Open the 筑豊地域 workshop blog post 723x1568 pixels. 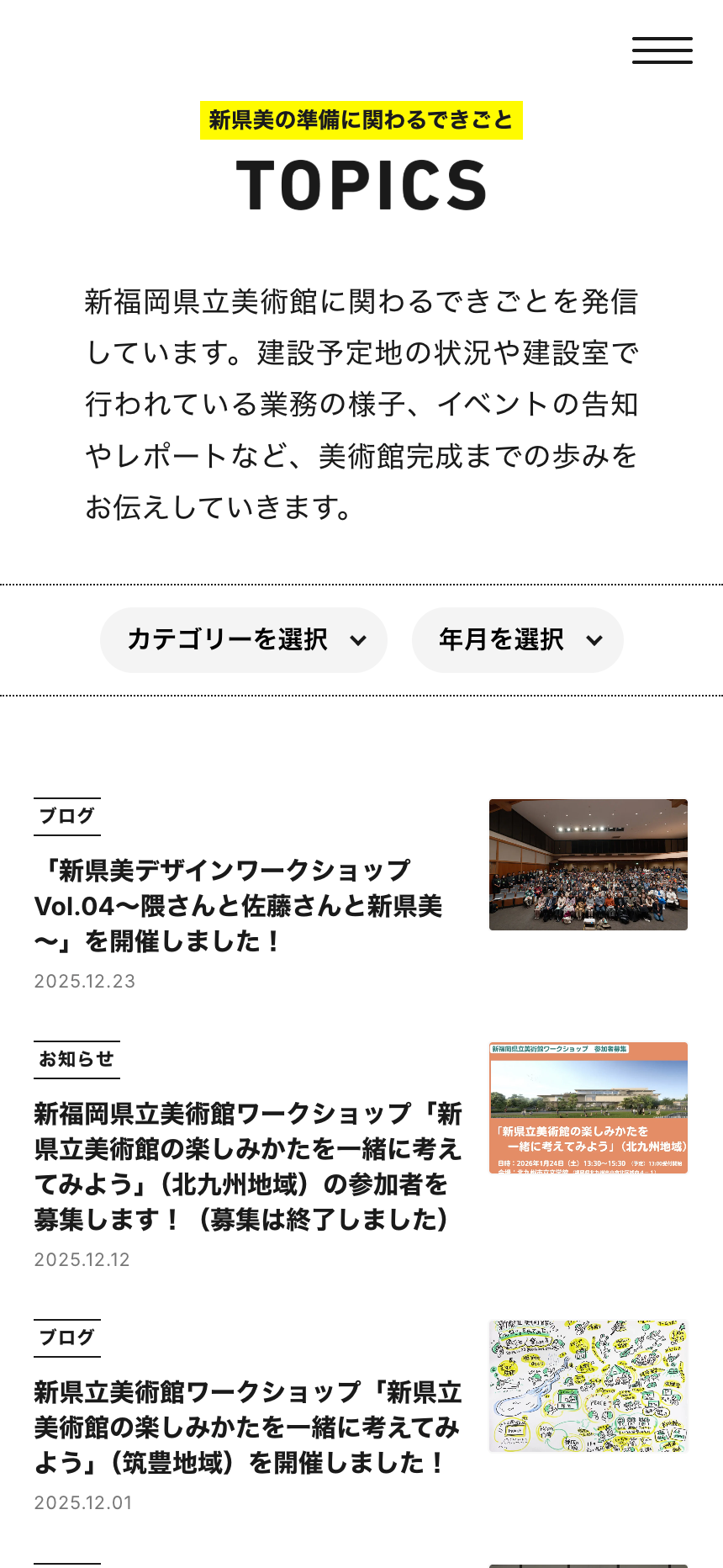click(x=246, y=1428)
